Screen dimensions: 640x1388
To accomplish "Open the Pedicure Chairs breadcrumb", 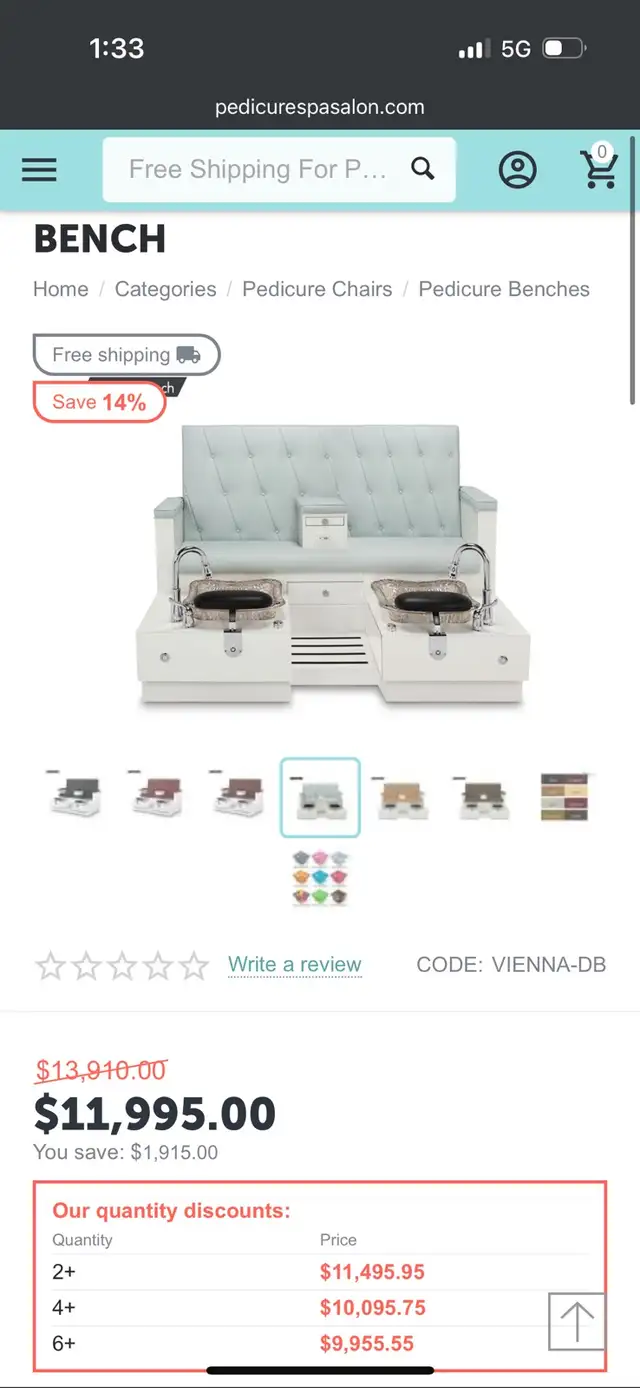I will click(317, 289).
